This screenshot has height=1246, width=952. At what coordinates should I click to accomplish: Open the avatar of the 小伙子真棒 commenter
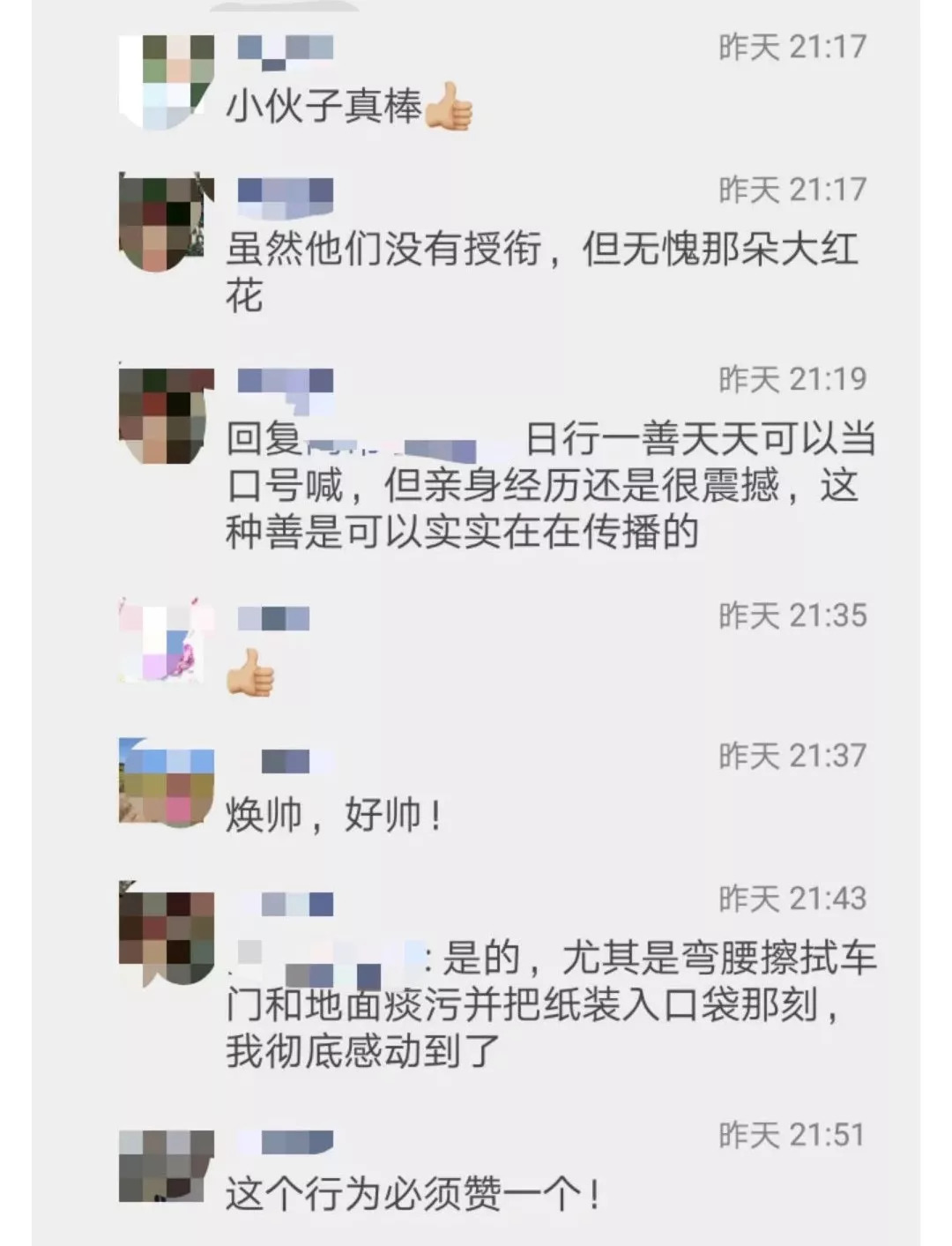click(167, 81)
